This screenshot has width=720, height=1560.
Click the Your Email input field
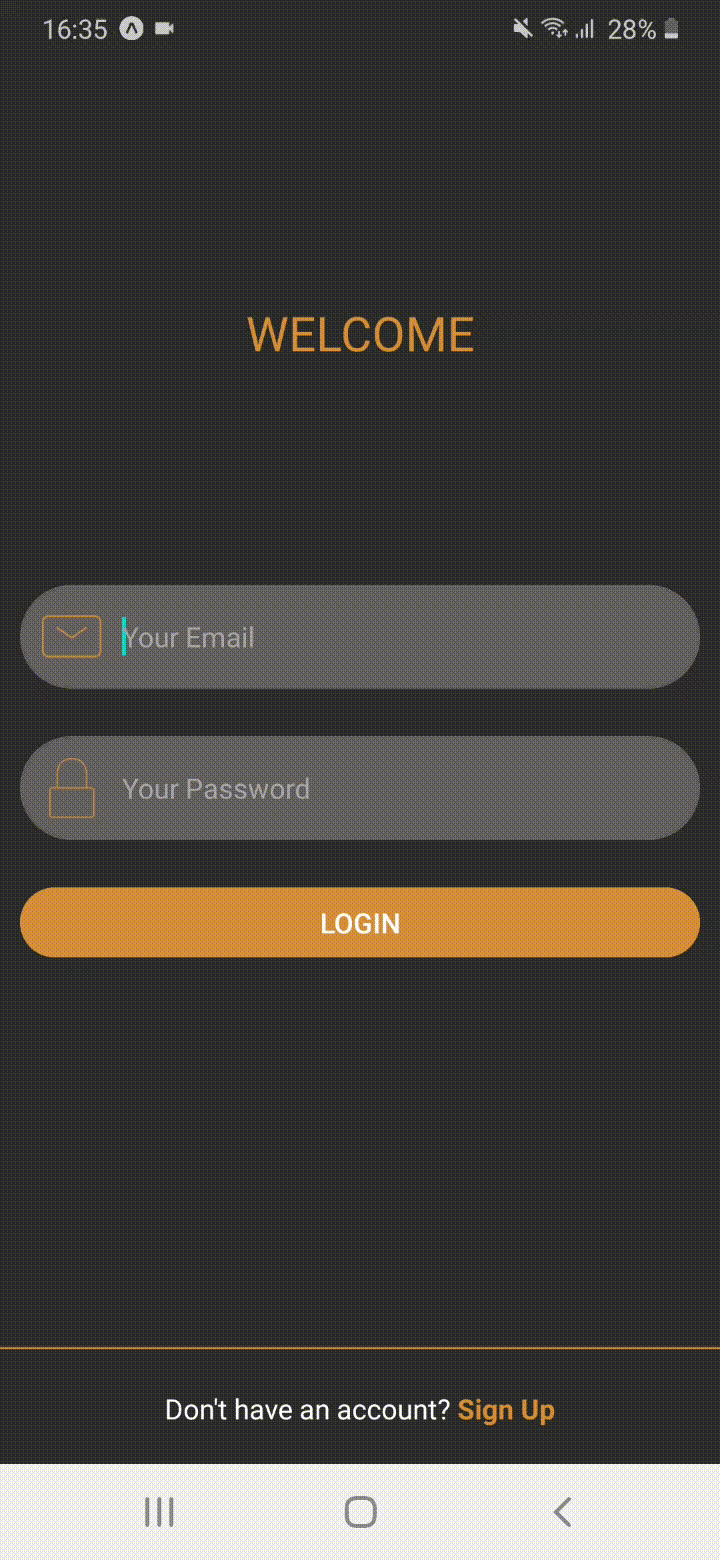[360, 636]
